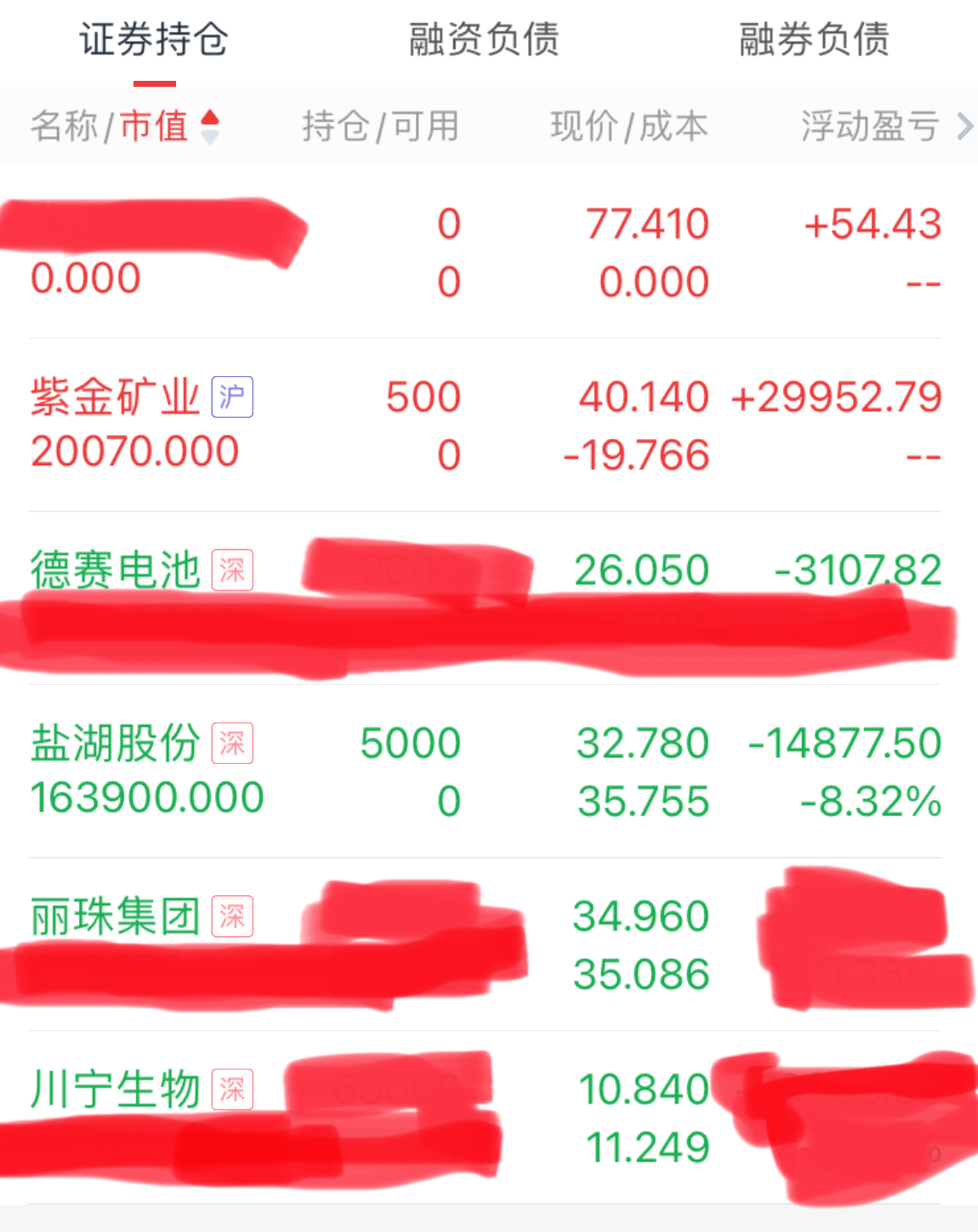Image resolution: width=978 pixels, height=1232 pixels.
Task: Switch to the 融资负债 tab
Action: (483, 40)
